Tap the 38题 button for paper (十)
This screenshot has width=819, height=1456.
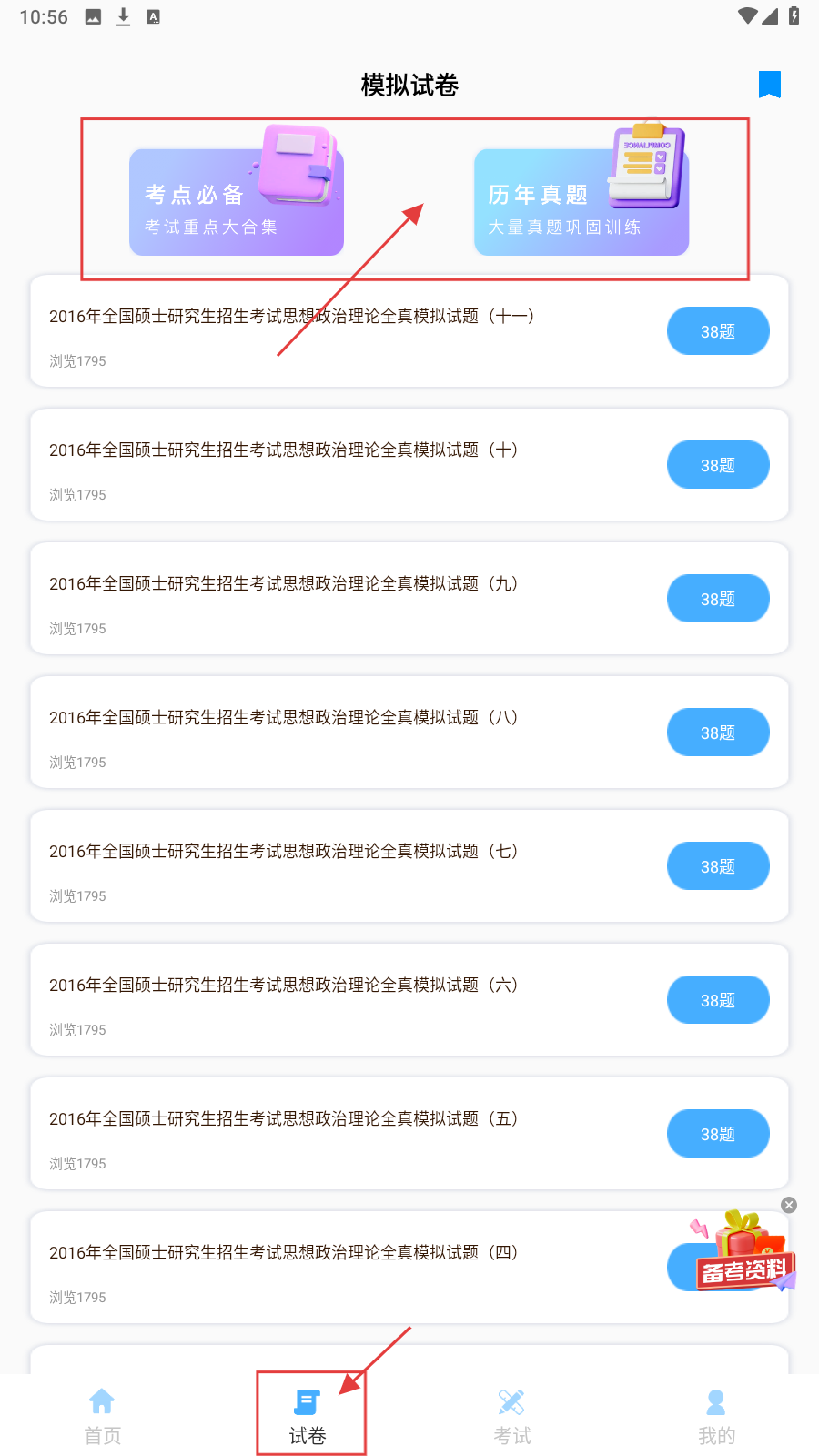[x=717, y=465]
